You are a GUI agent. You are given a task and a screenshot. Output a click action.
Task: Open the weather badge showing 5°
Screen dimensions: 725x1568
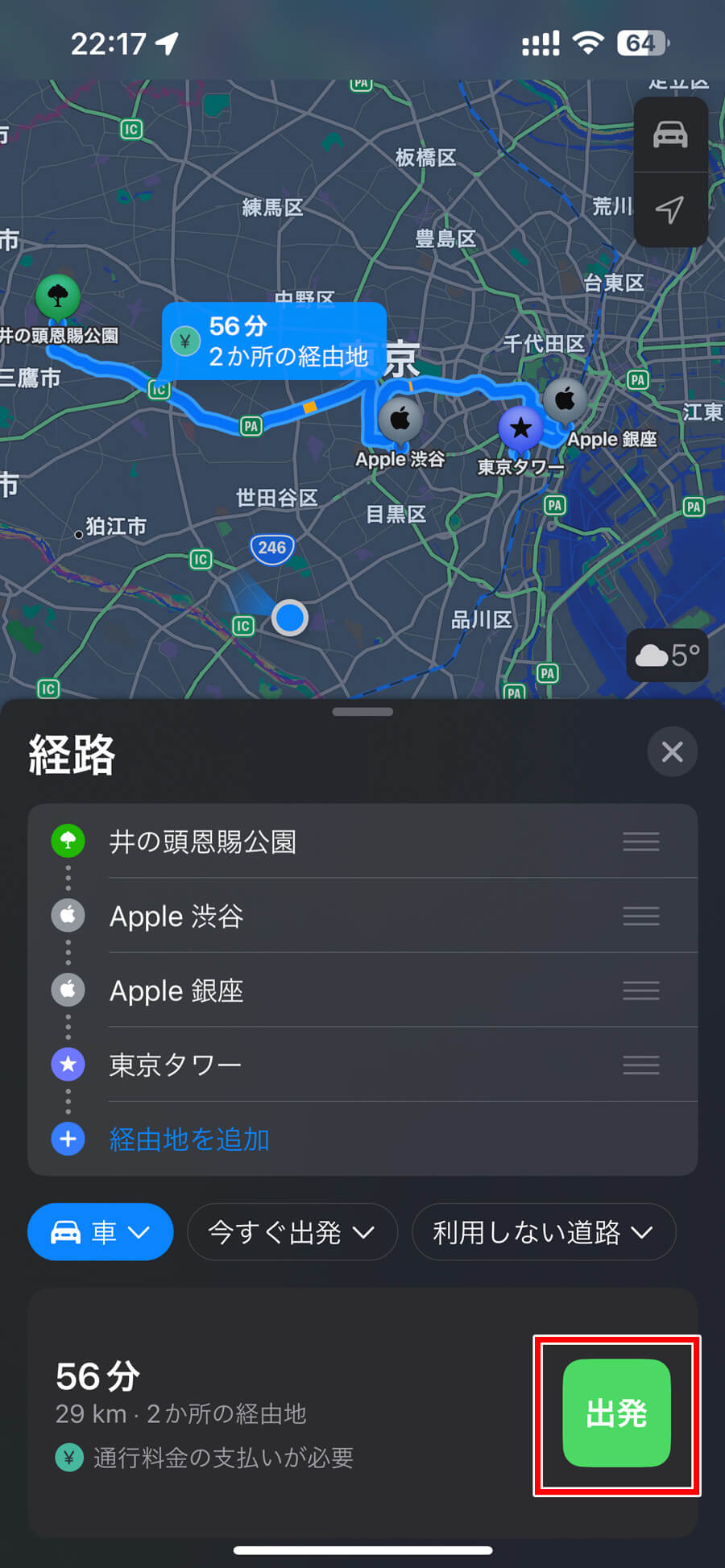click(x=667, y=655)
